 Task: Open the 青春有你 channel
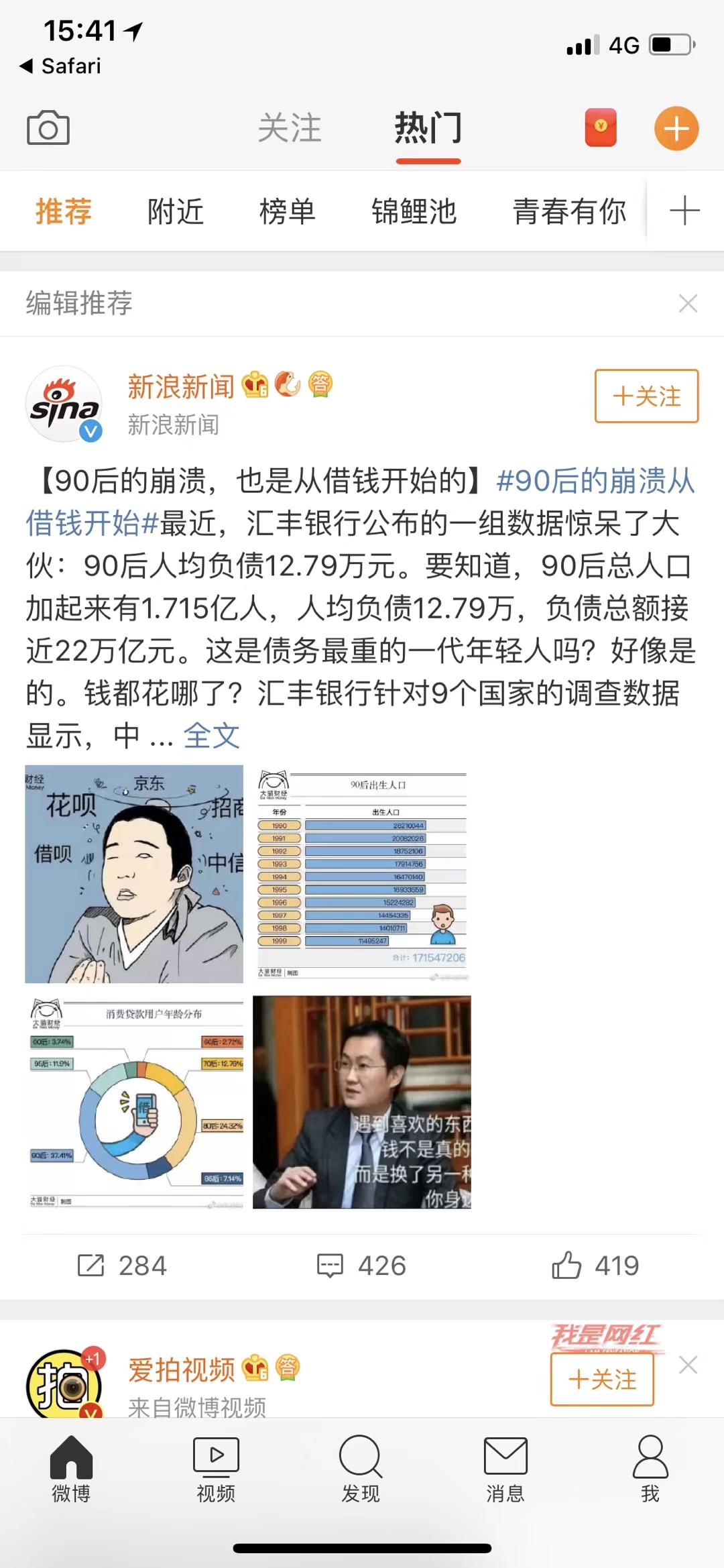click(569, 212)
